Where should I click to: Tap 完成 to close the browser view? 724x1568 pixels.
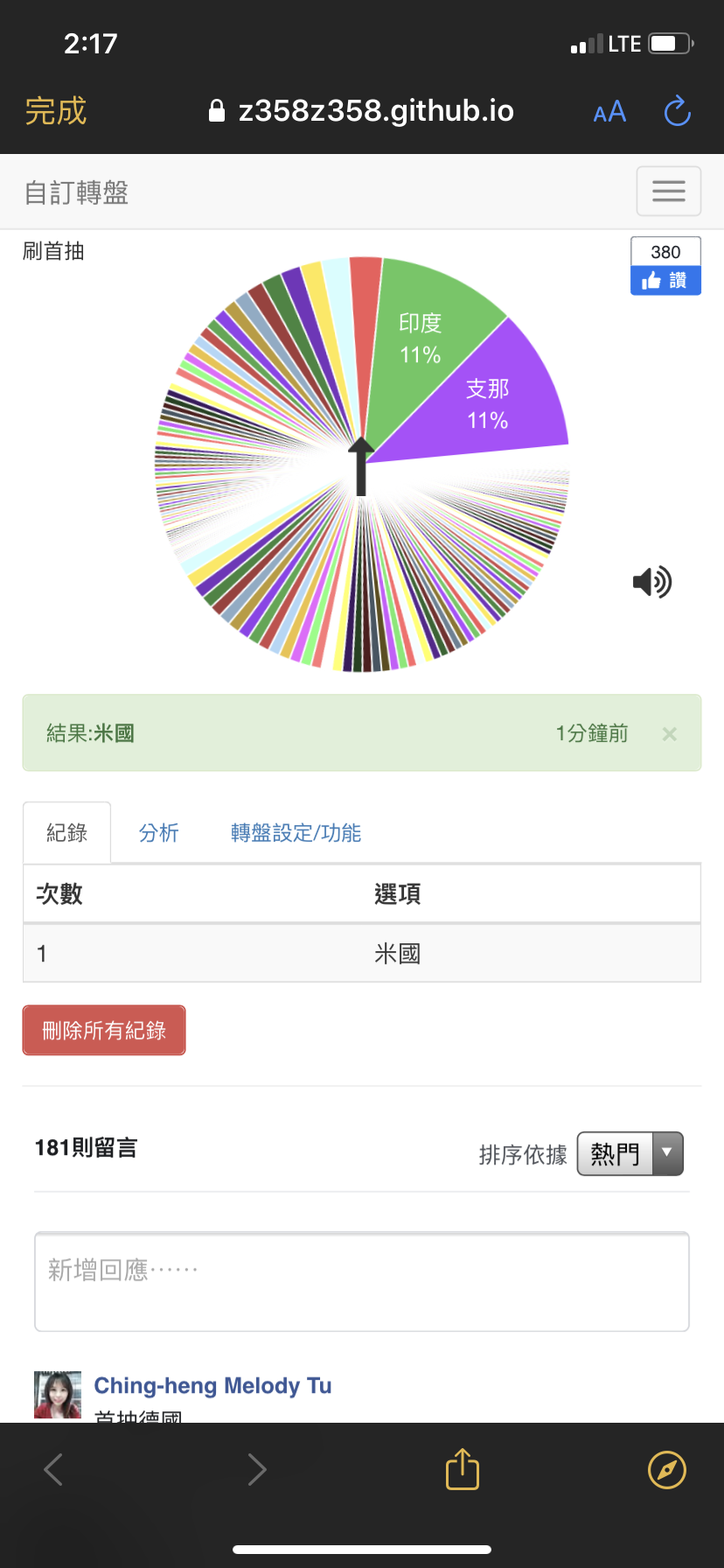(56, 111)
